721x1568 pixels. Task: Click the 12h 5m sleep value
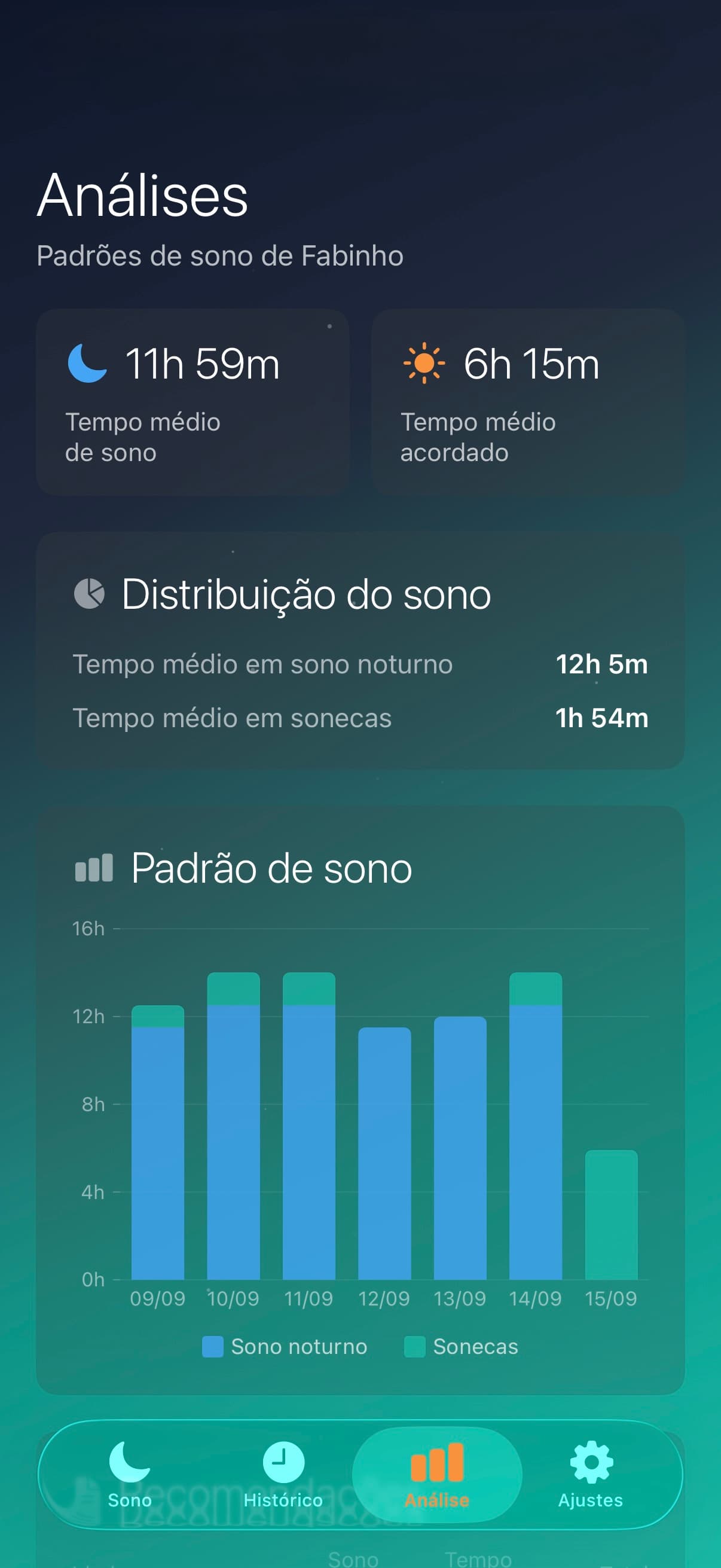(x=603, y=665)
